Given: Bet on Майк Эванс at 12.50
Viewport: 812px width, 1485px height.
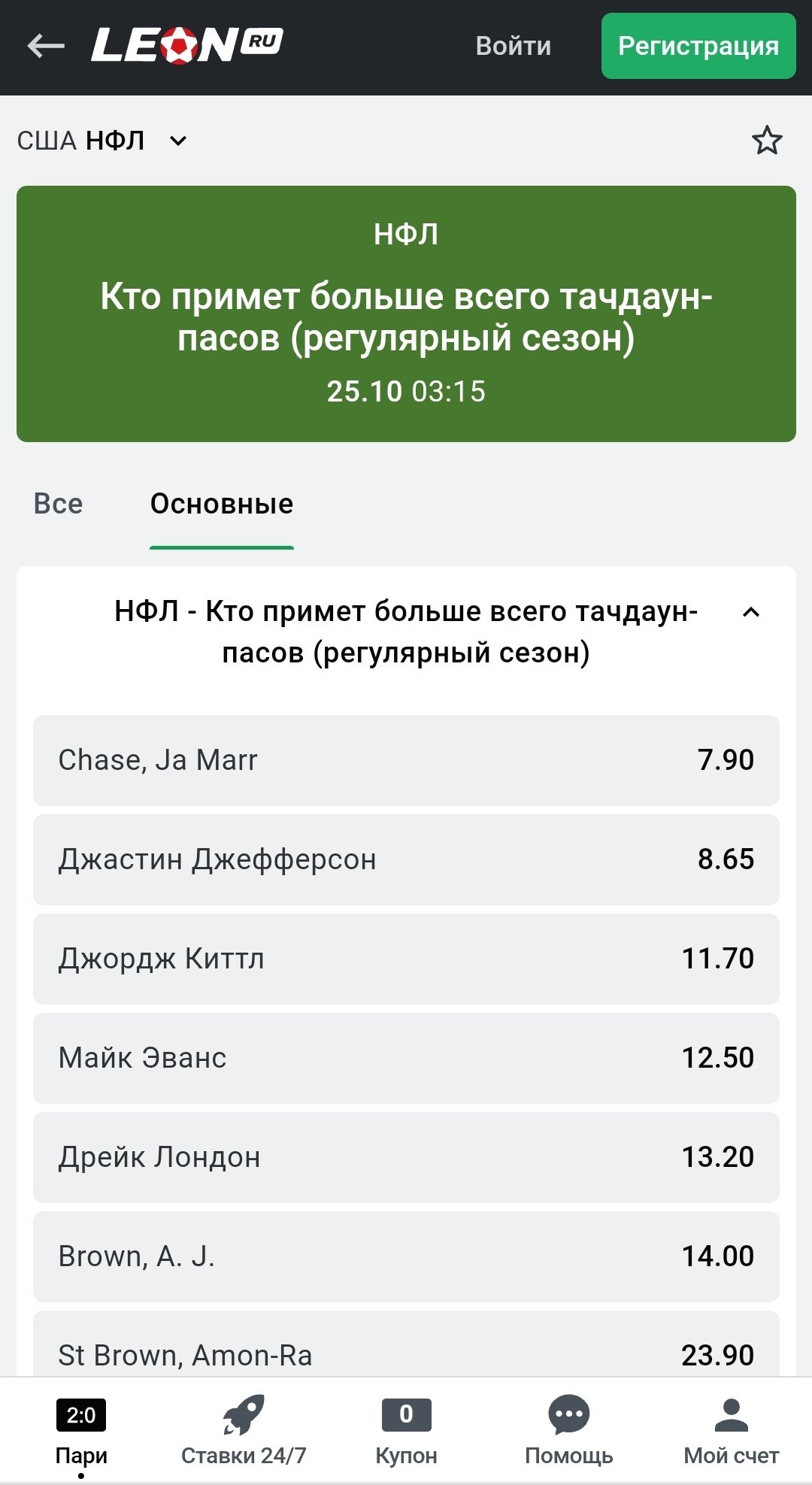Looking at the screenshot, I should click(406, 1058).
